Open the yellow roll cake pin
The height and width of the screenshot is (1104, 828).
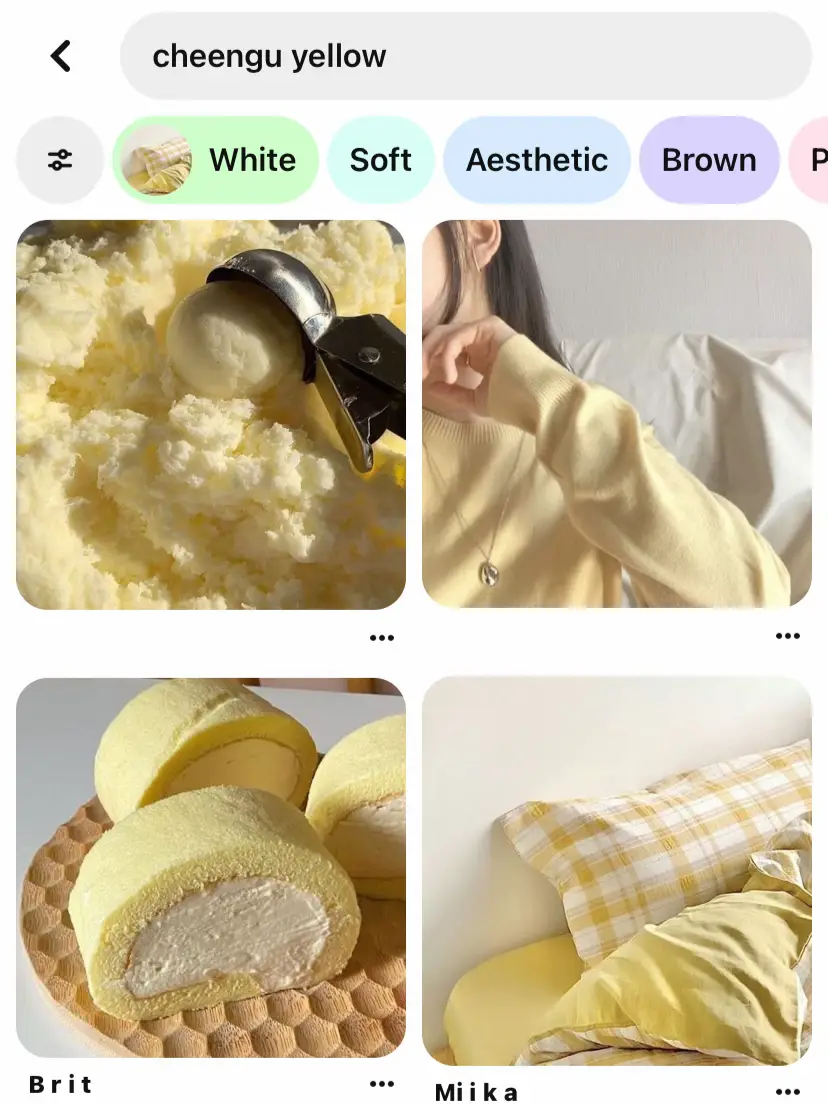click(211, 867)
